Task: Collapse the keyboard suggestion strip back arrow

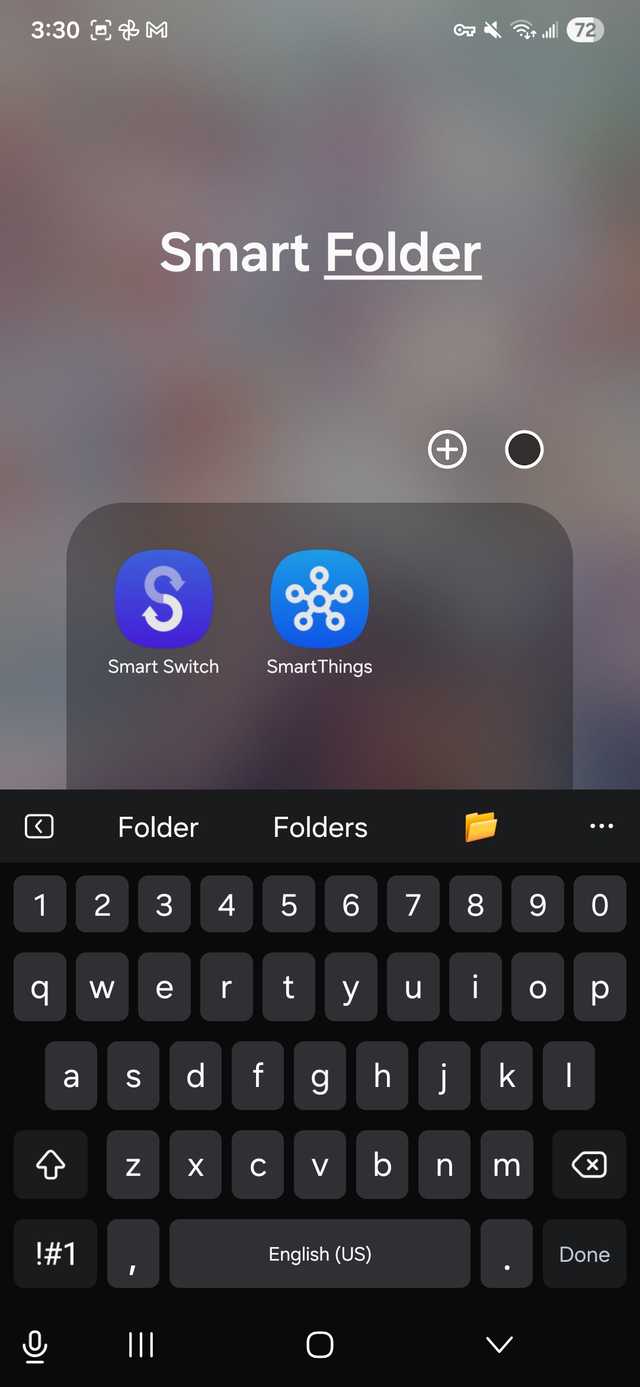Action: (39, 826)
